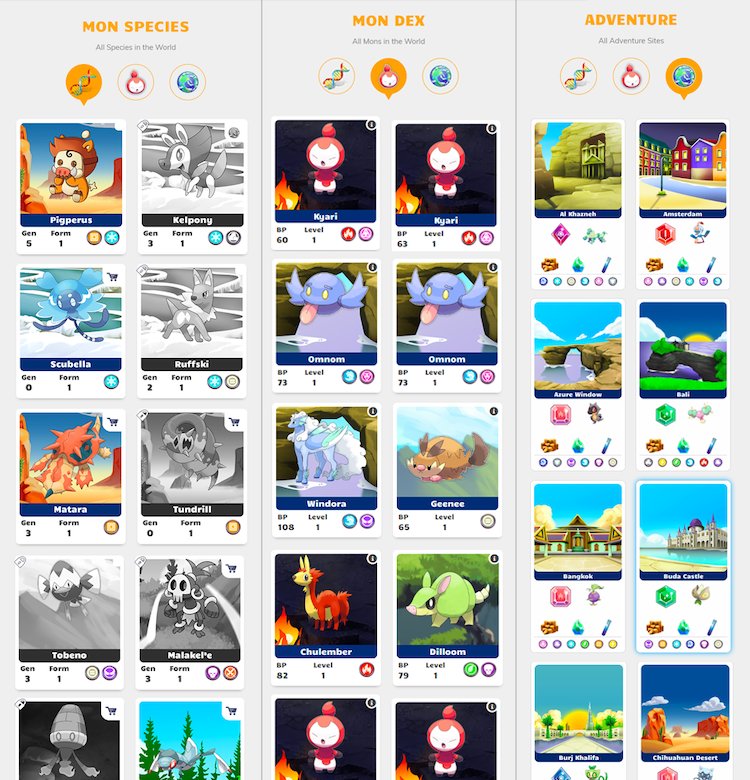Open the Tobeno species card
The height and width of the screenshot is (780, 750).
pyautogui.click(x=70, y=605)
